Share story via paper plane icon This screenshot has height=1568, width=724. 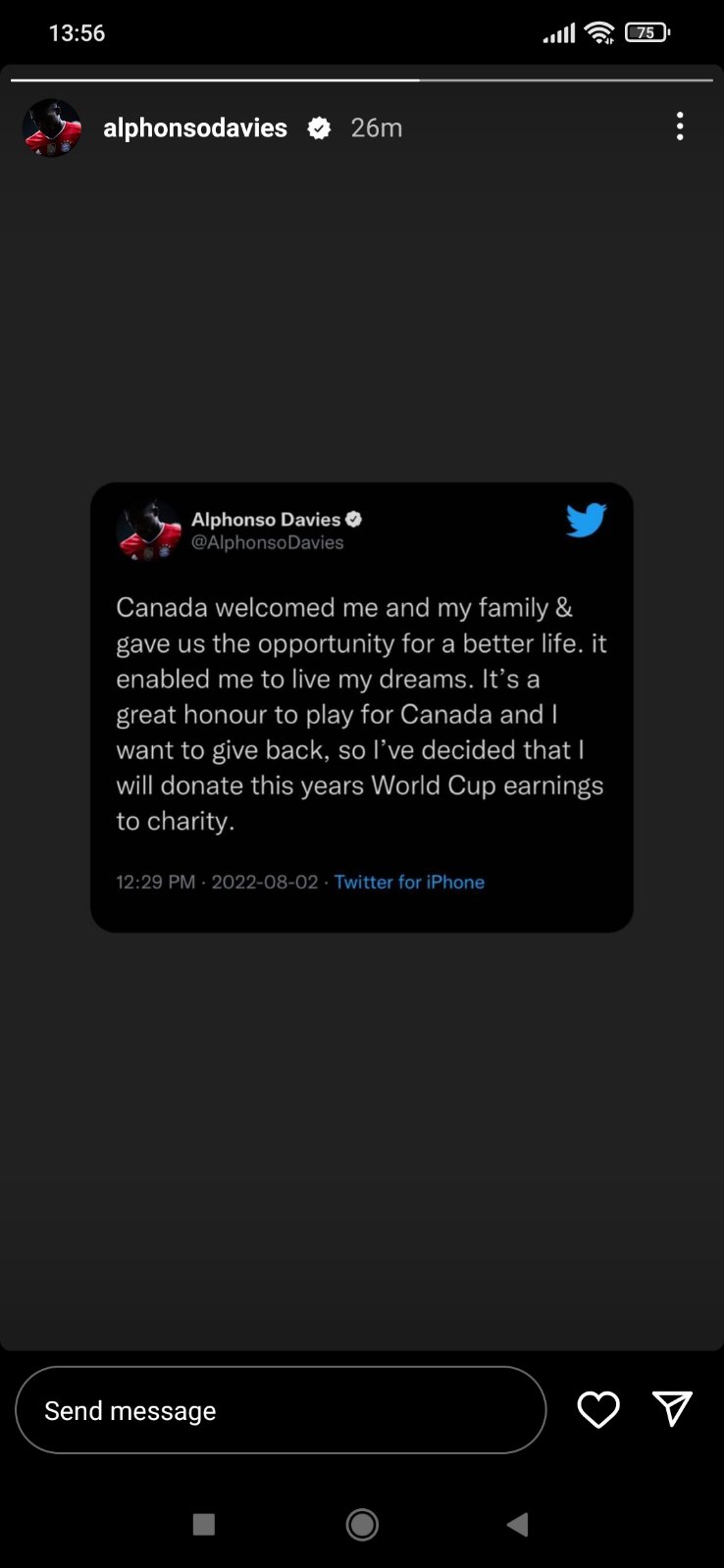[672, 1409]
